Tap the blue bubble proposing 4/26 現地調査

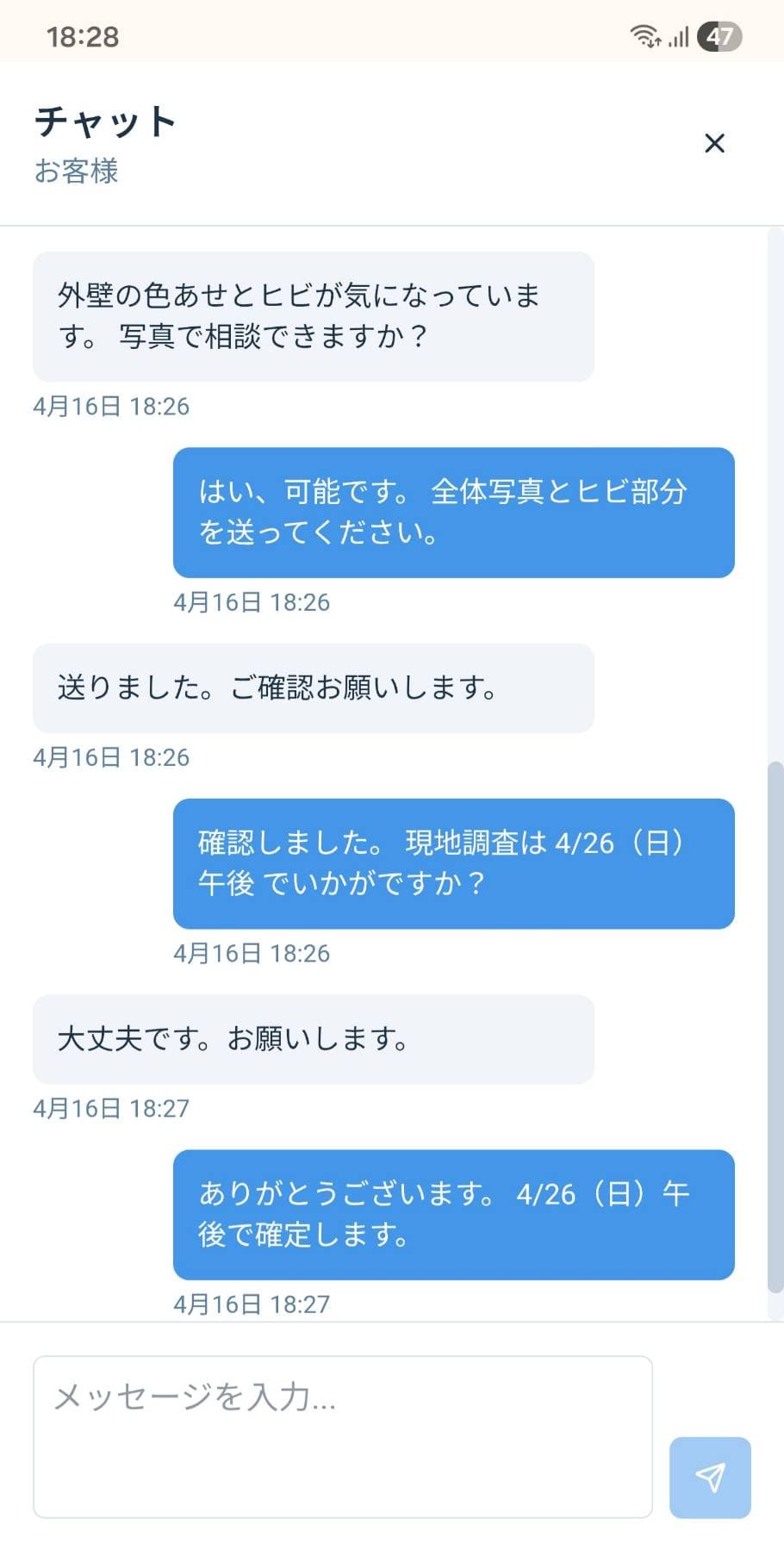pos(452,862)
